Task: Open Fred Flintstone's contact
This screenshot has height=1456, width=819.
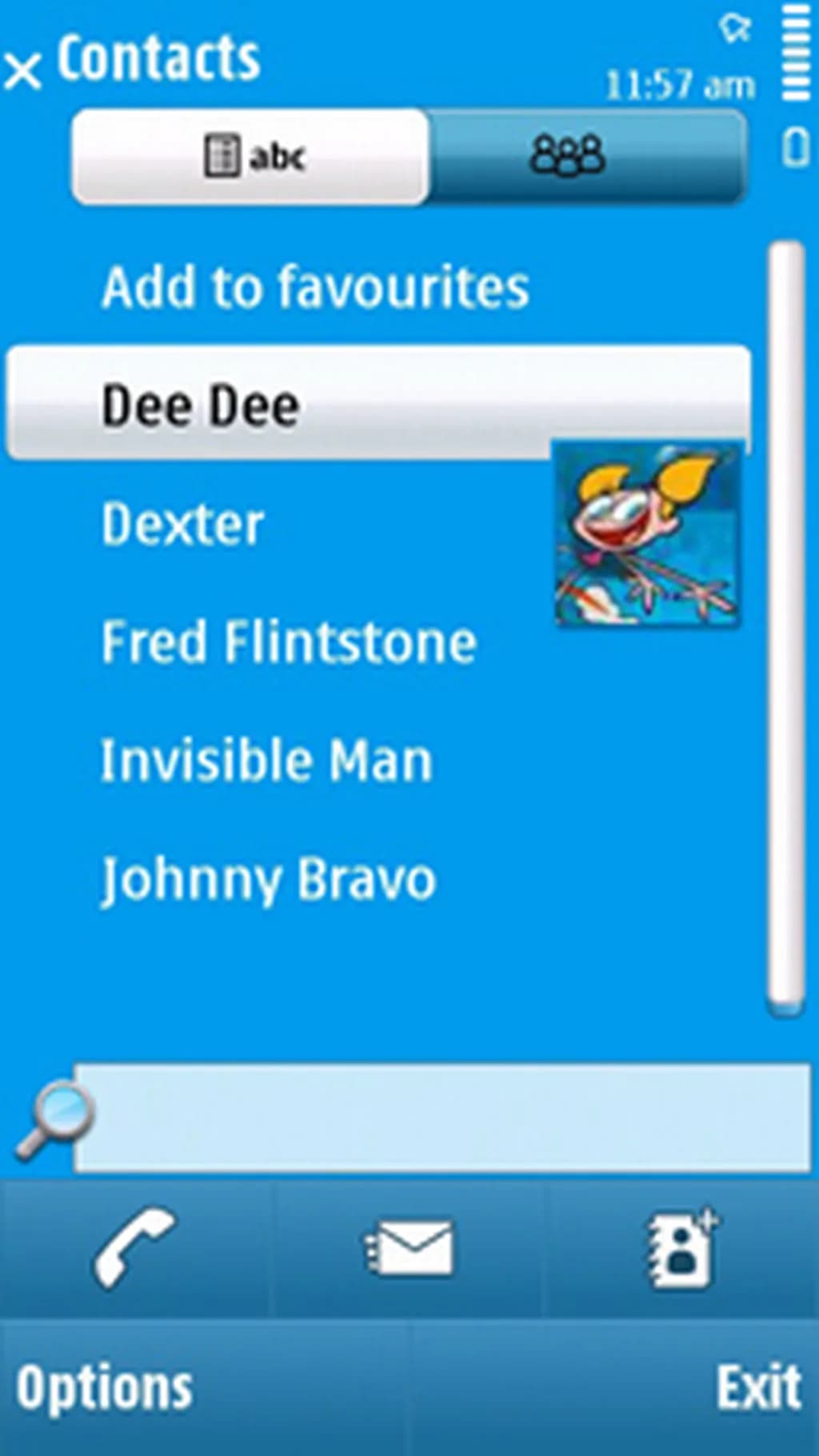Action: (x=288, y=642)
